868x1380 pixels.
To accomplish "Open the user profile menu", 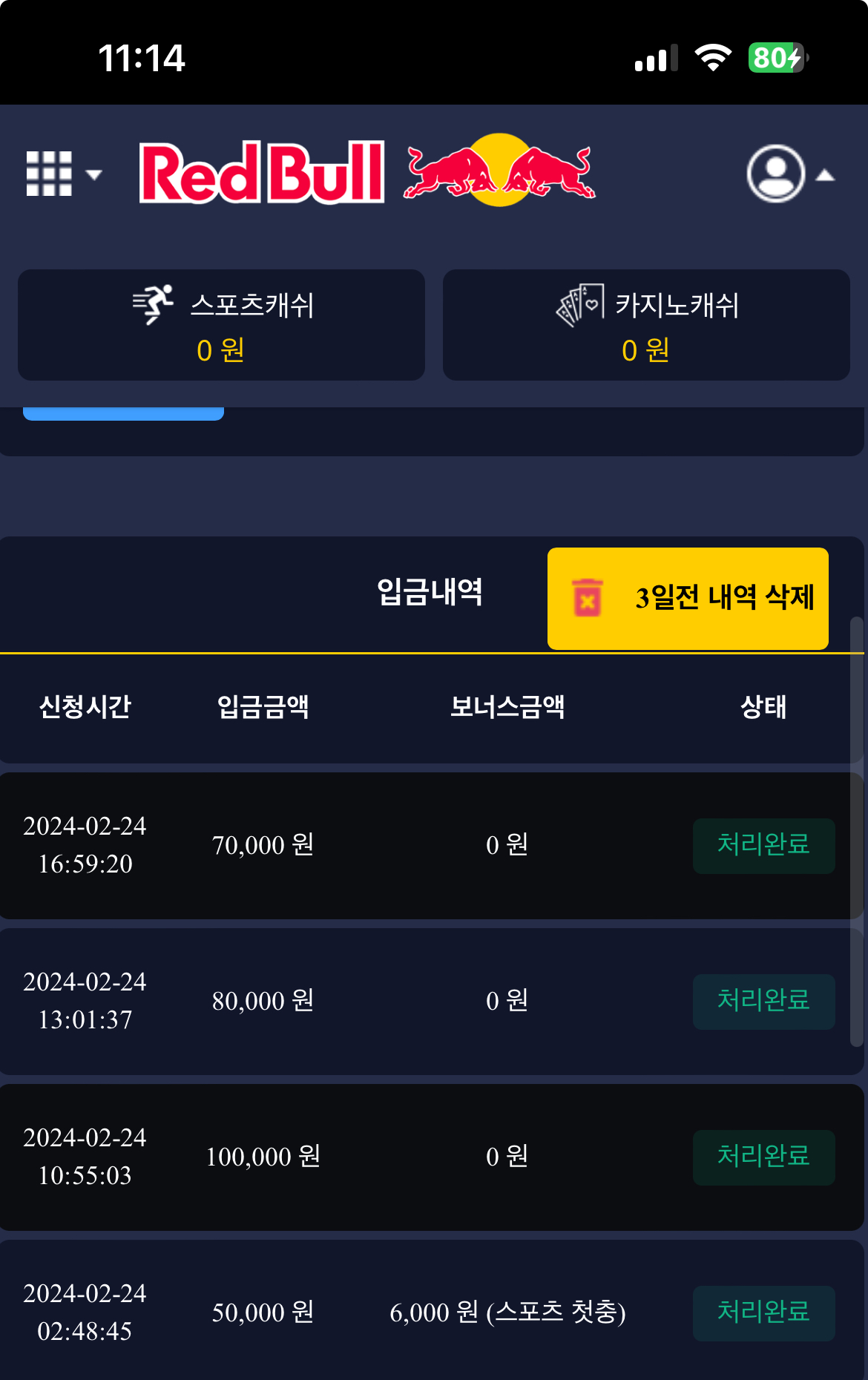I will click(x=789, y=174).
